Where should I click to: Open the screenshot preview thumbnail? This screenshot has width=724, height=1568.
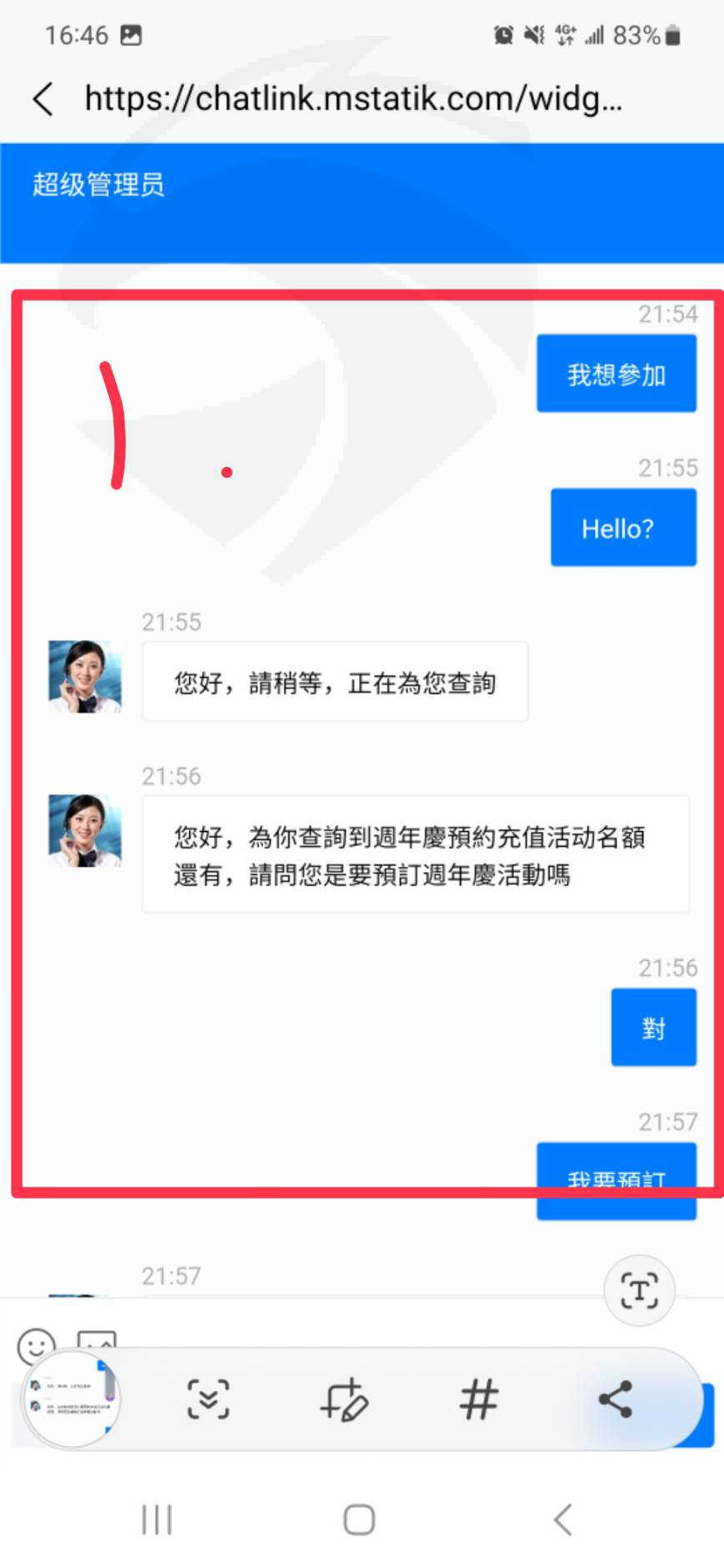[x=70, y=1399]
